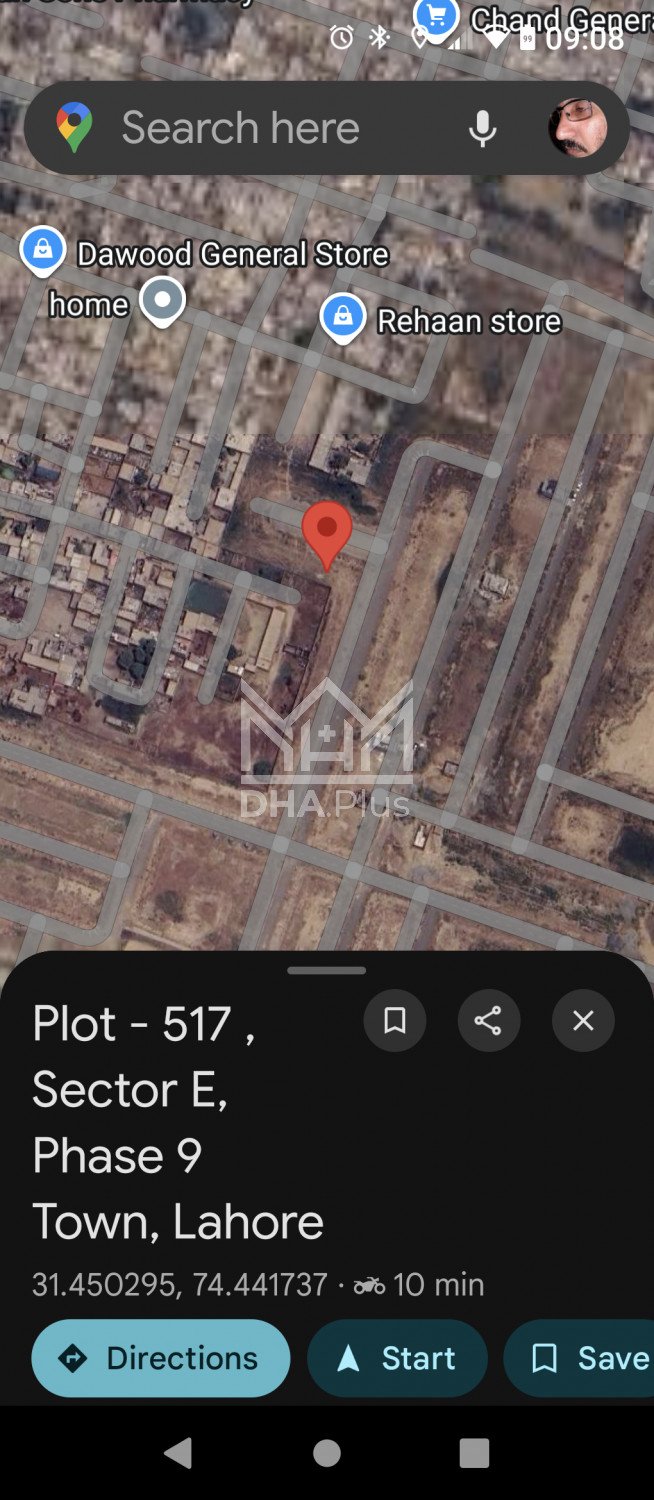Tap the home location marker
This screenshot has height=1500, width=654.
tap(162, 299)
